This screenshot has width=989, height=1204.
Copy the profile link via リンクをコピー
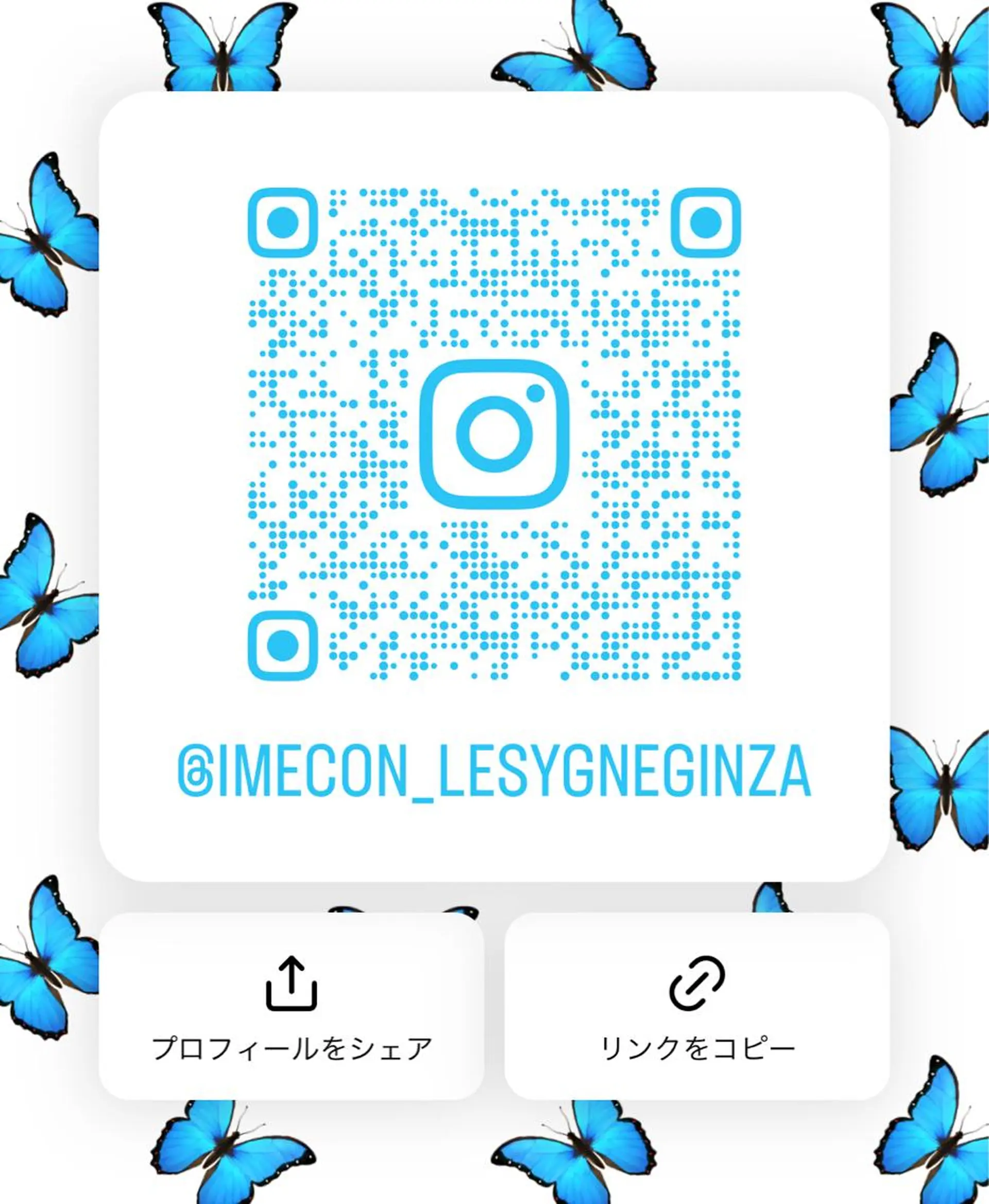point(697,1006)
